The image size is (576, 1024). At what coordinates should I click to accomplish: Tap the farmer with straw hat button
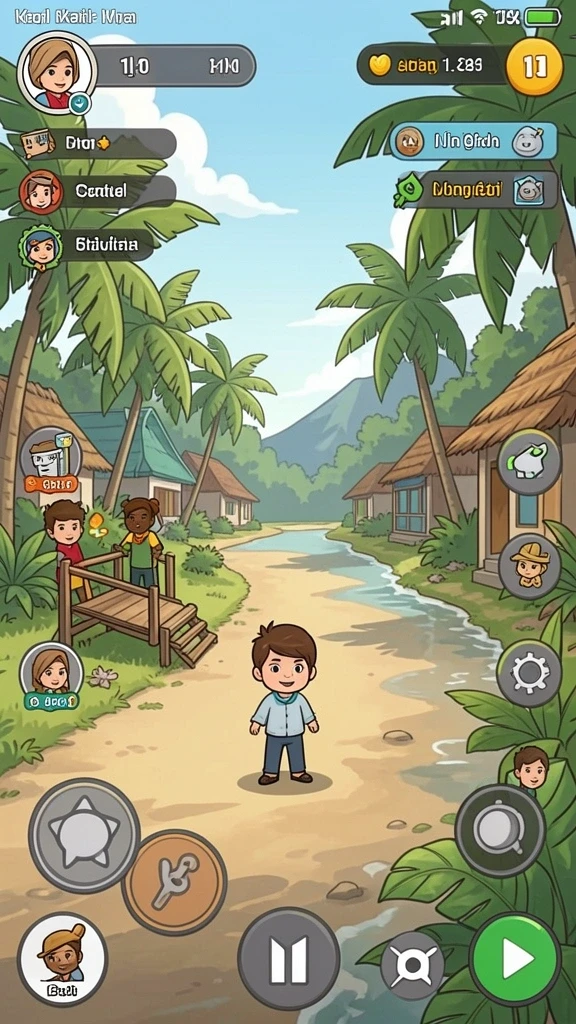(530, 566)
